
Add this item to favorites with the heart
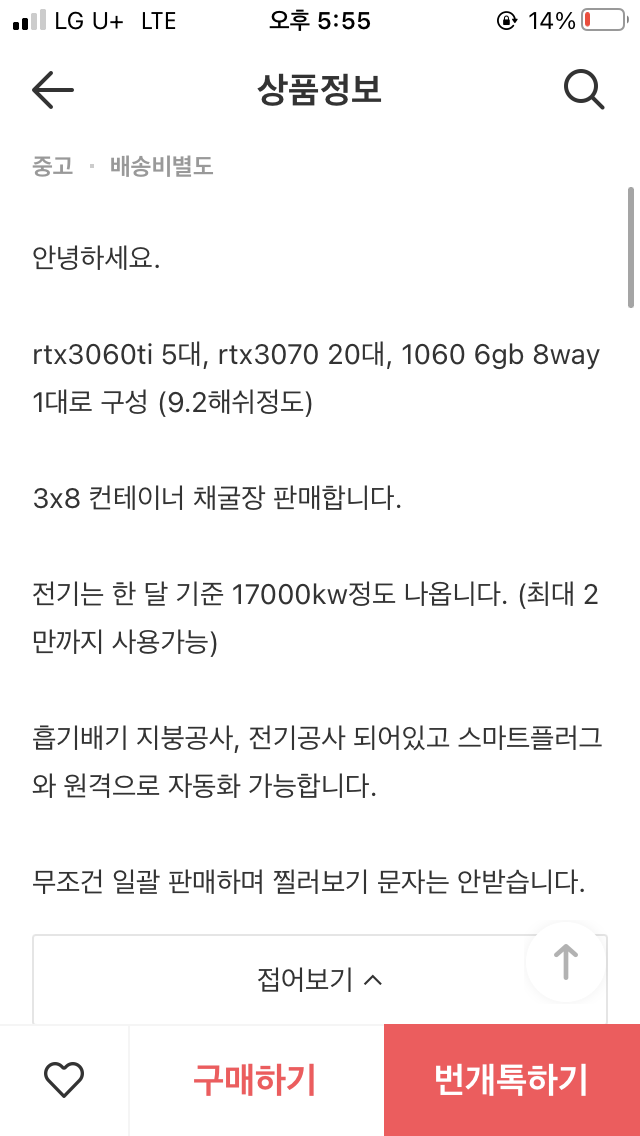(65, 1080)
